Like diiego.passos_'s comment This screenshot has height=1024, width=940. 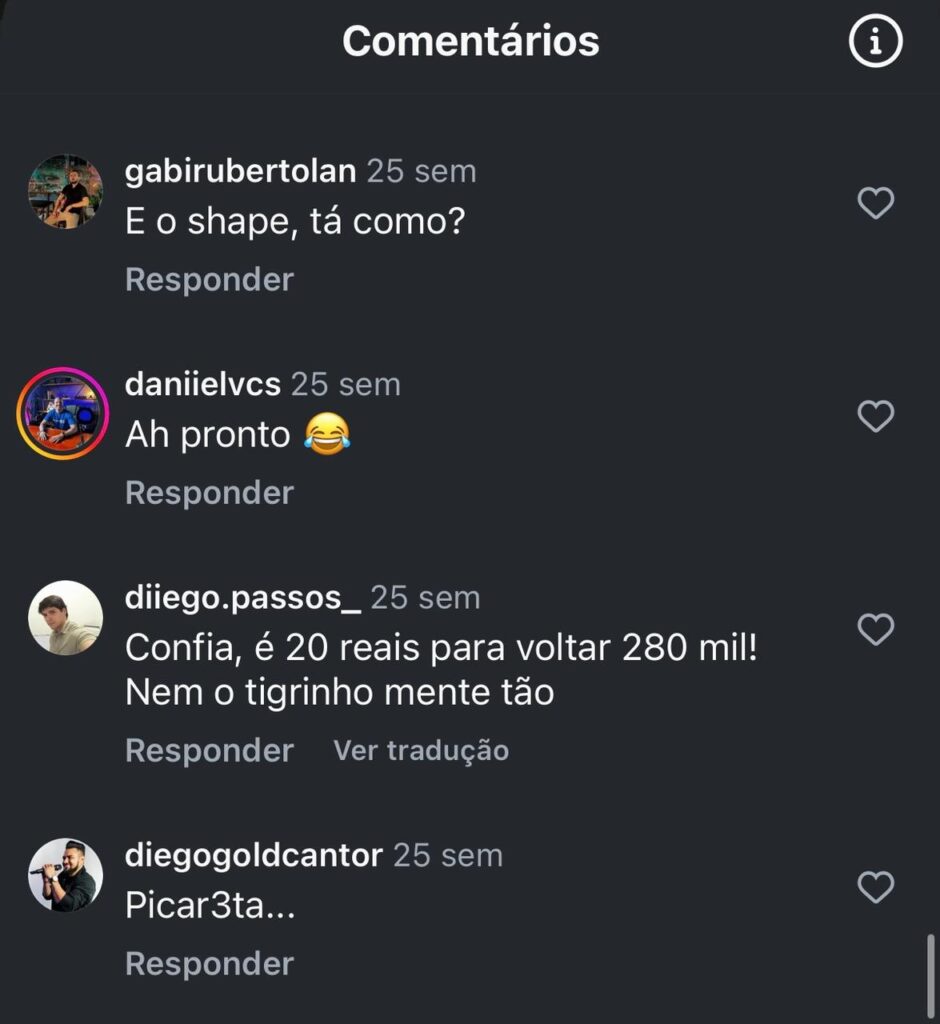(876, 630)
